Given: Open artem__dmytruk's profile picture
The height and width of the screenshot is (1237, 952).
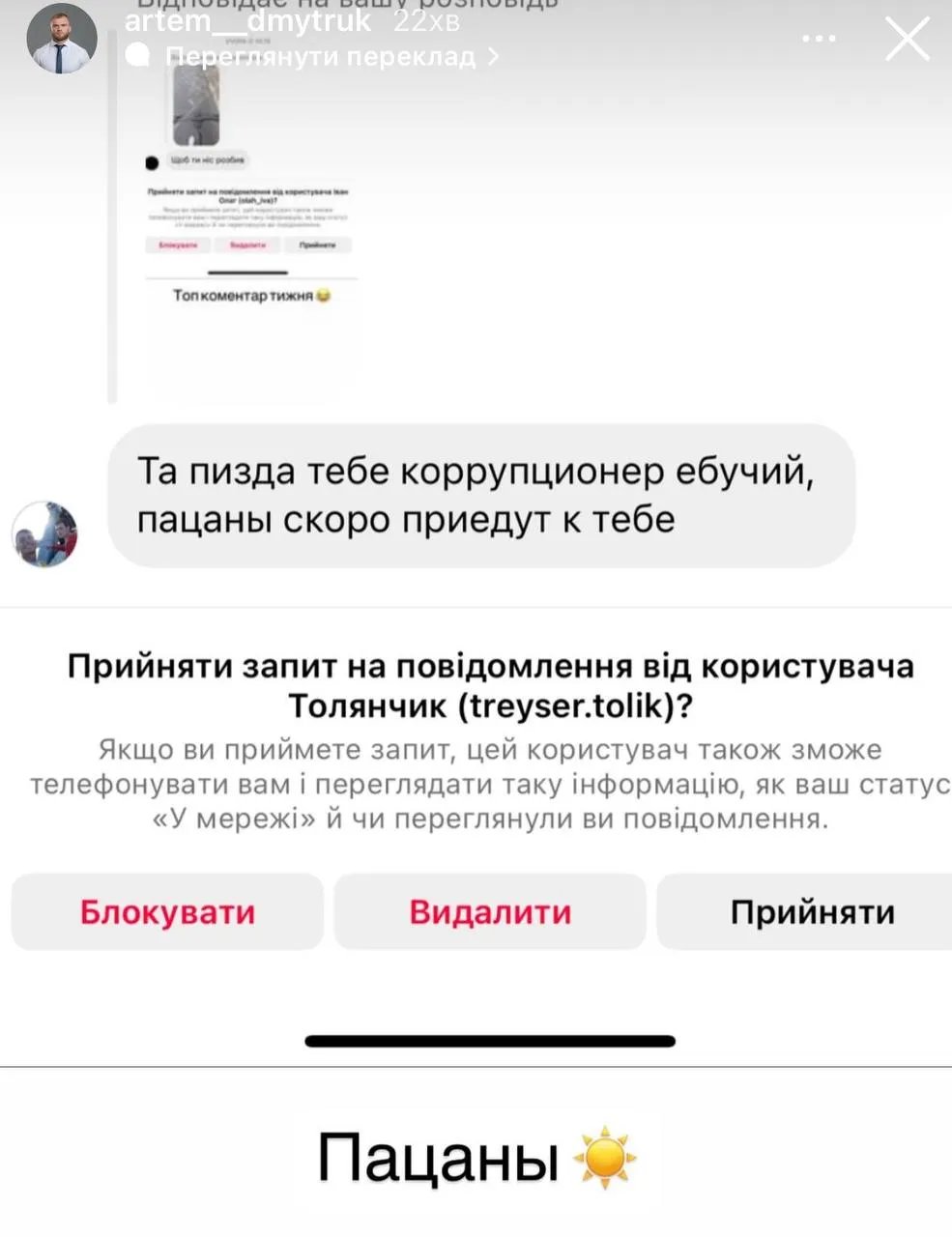Looking at the screenshot, I should tap(61, 40).
